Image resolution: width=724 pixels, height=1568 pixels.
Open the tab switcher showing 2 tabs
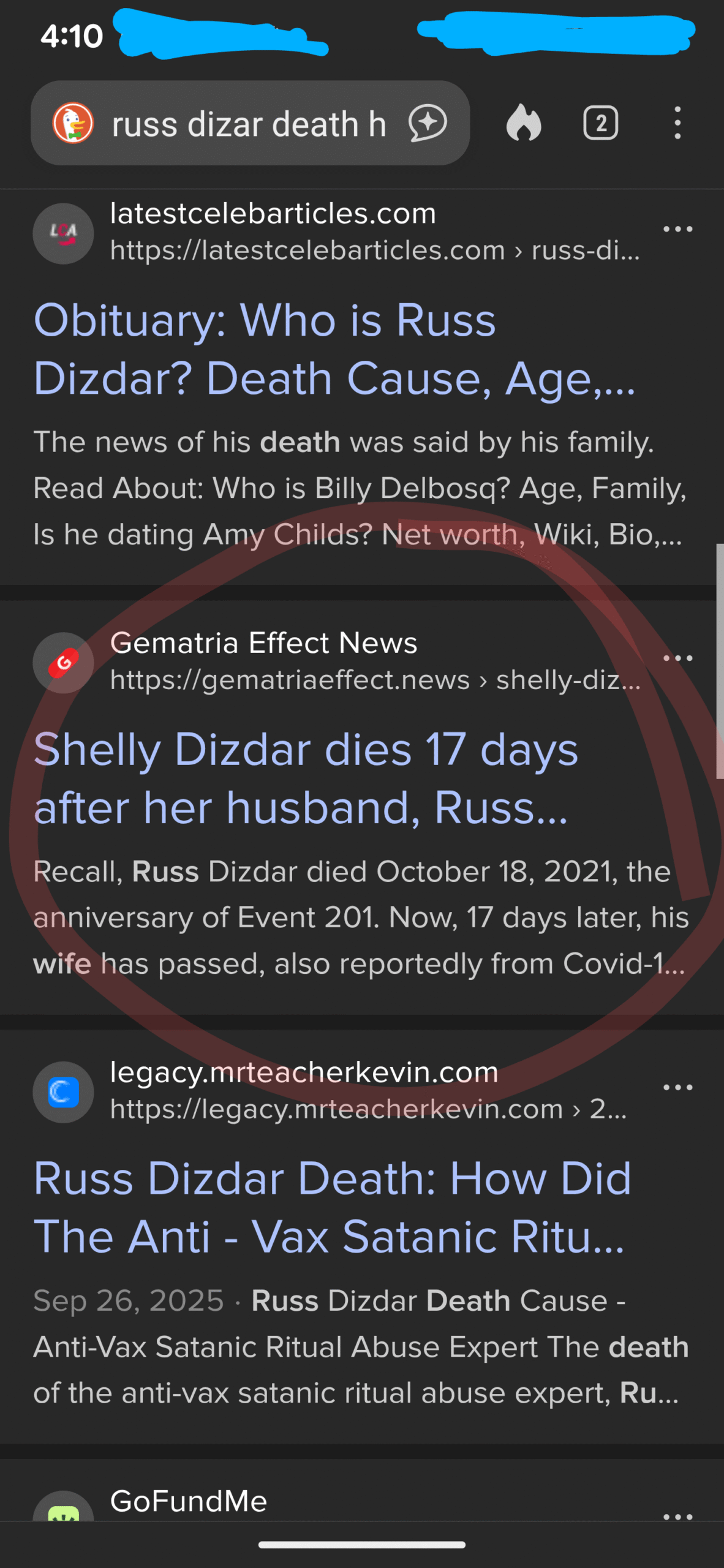click(x=600, y=123)
